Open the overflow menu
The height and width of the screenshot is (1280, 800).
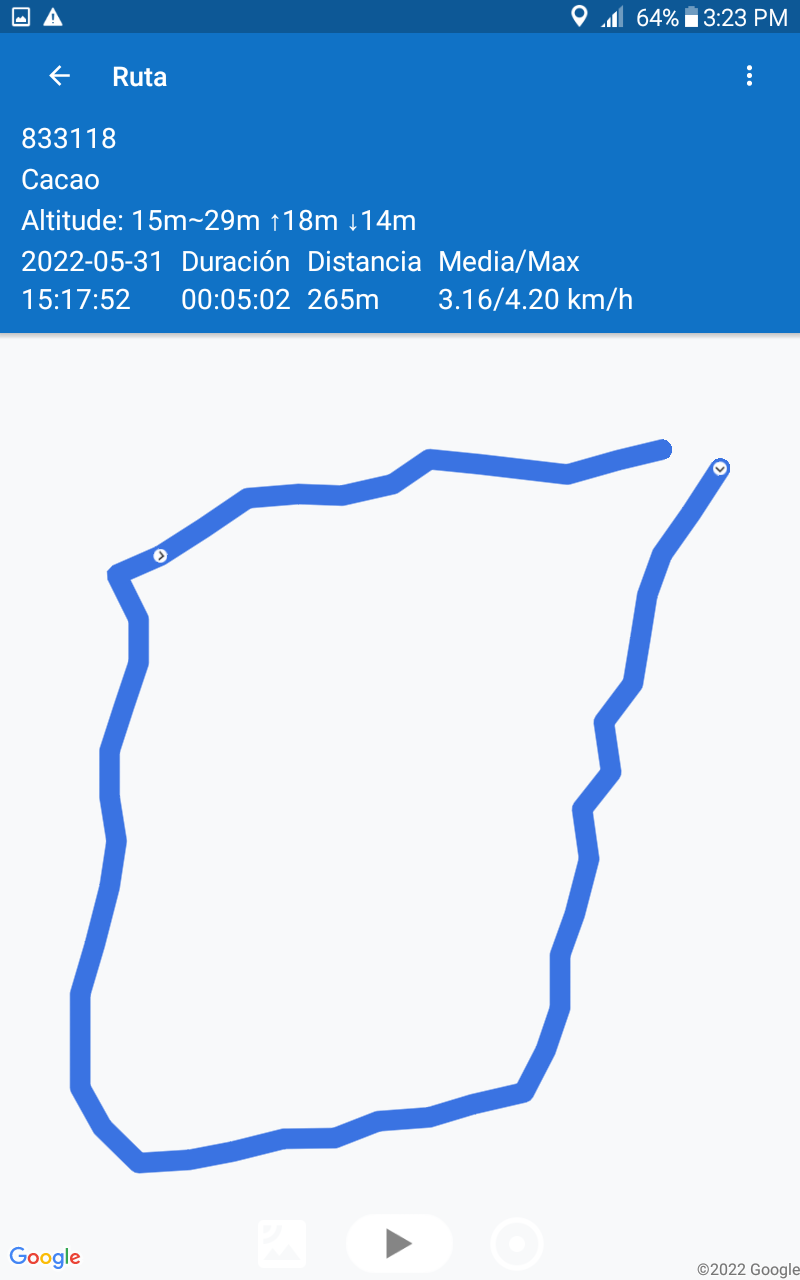click(749, 76)
